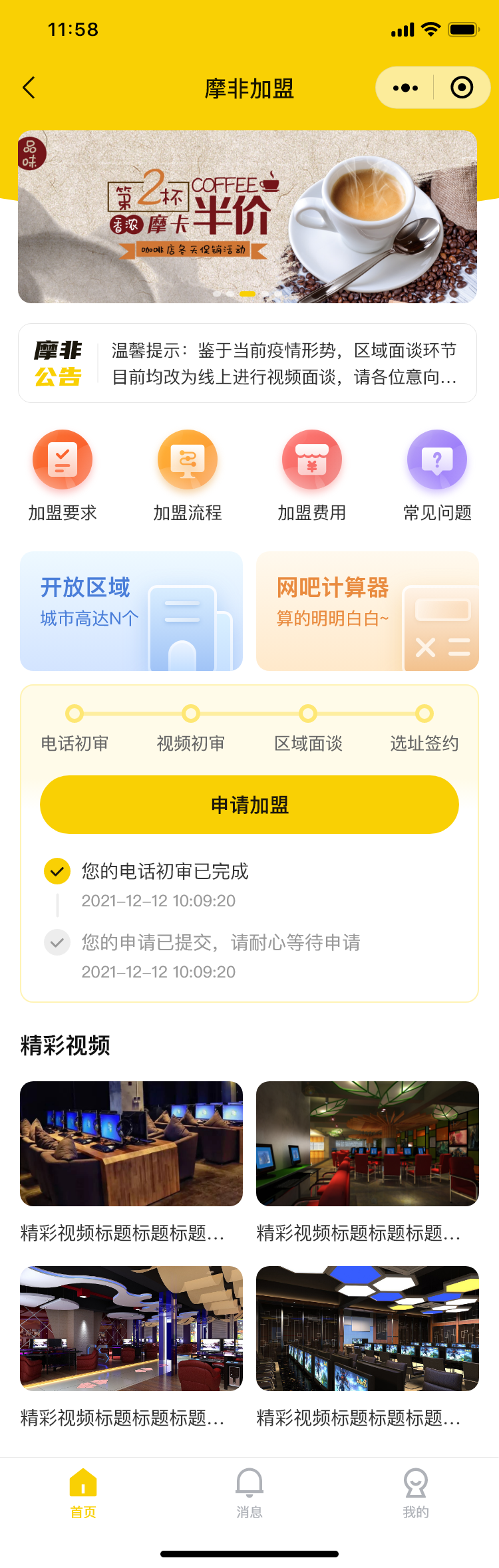Play the video with red chairs and leaf ceiling
The height and width of the screenshot is (1568, 499).
click(367, 1144)
